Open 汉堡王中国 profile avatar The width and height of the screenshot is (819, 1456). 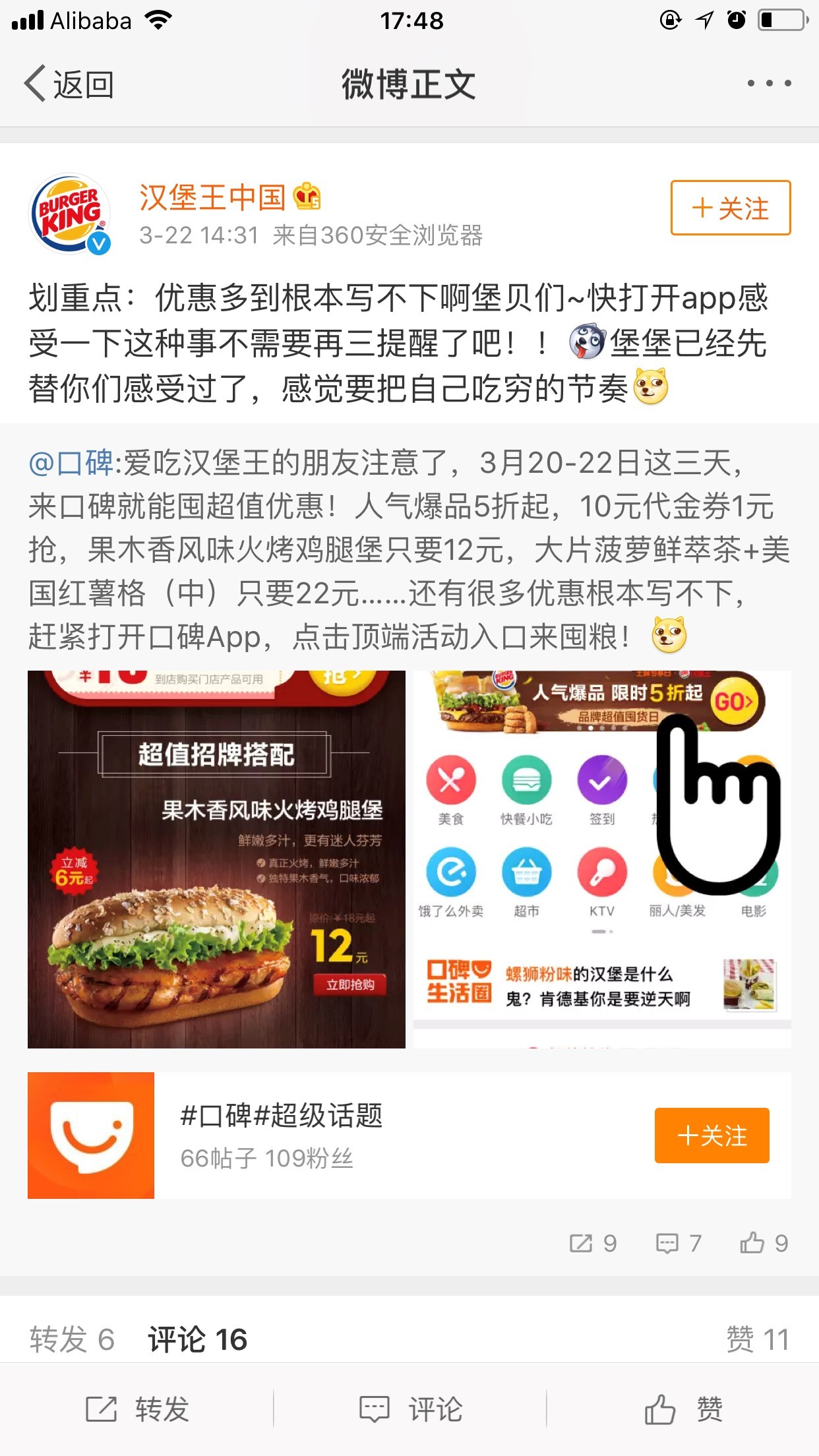pyautogui.click(x=70, y=214)
